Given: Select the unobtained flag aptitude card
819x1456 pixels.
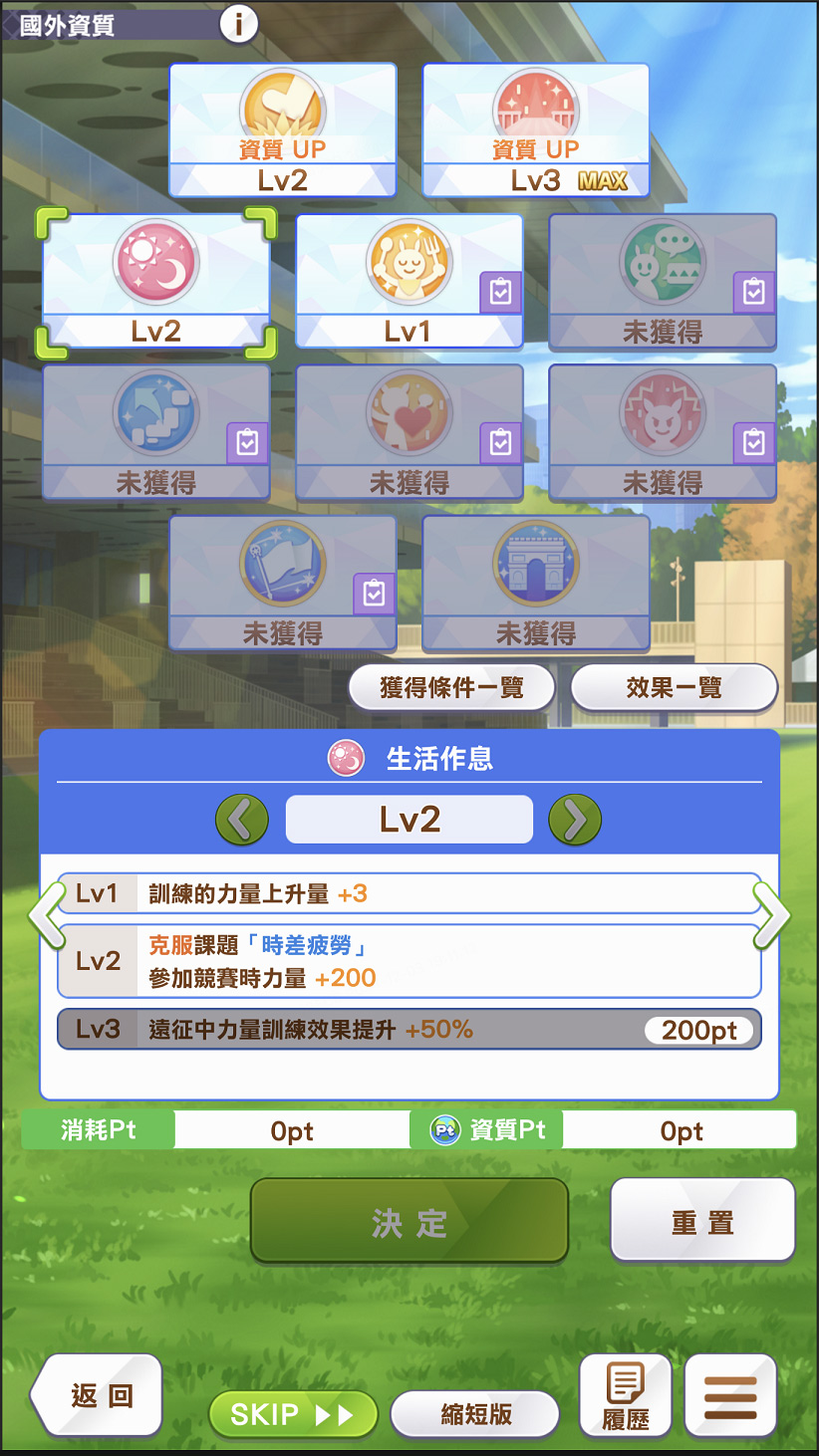Looking at the screenshot, I should point(283,583).
